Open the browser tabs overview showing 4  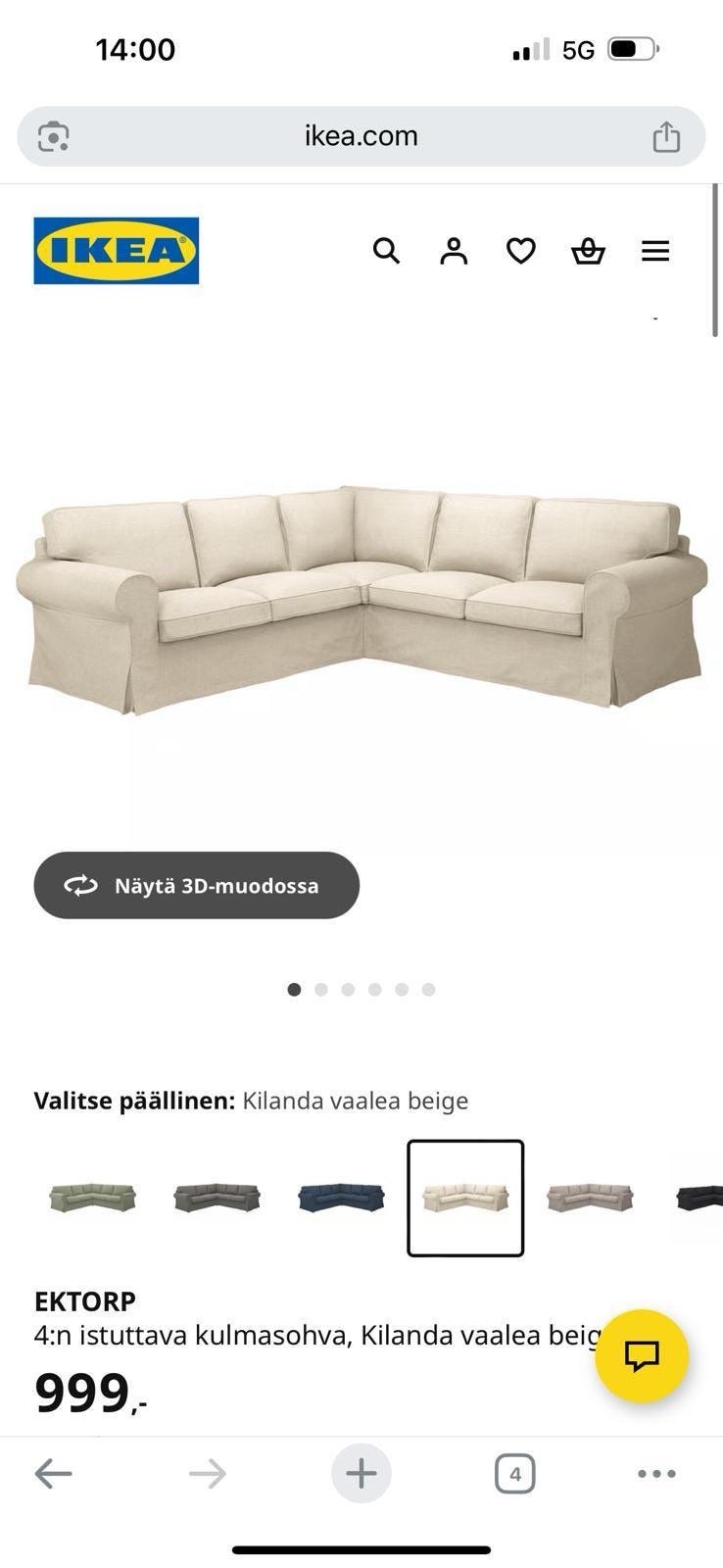(x=513, y=1472)
